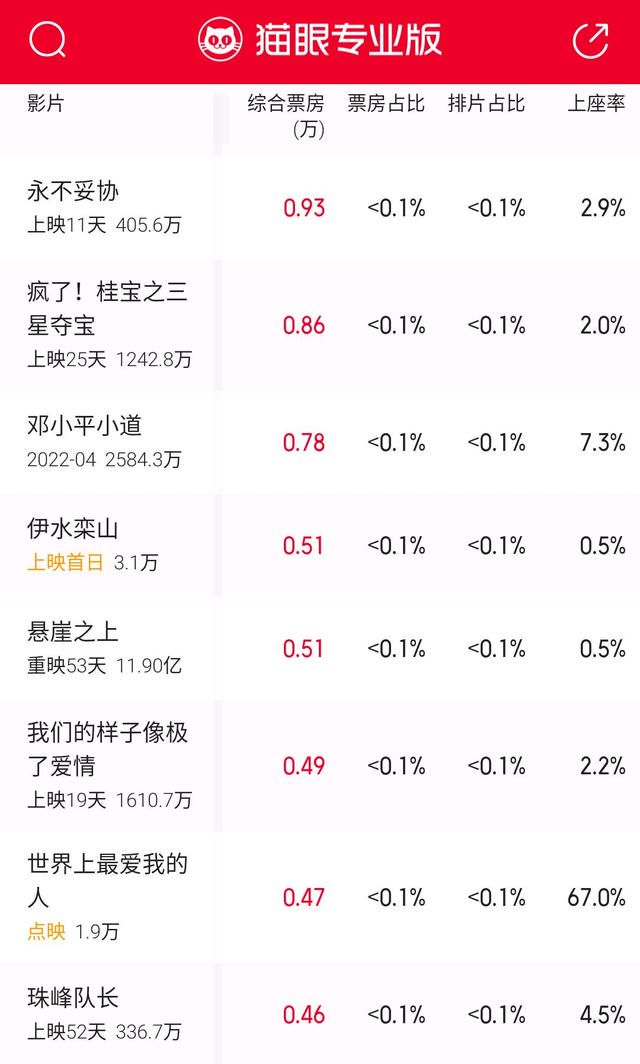Screen dimensions: 640x1064
Task: Open the 悬崖之上 movie row
Action: click(x=320, y=649)
